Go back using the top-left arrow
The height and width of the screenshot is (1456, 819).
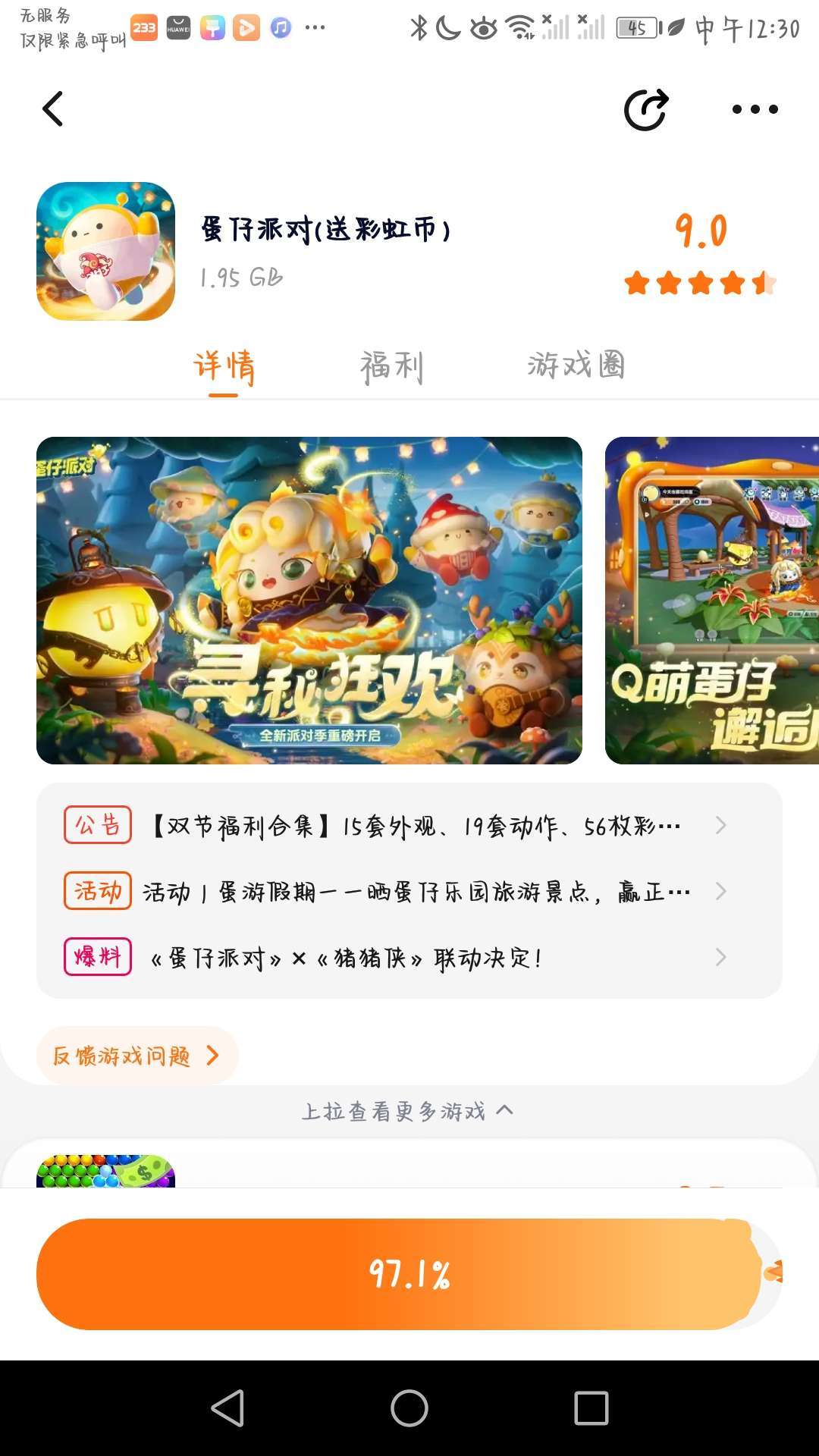click(52, 109)
